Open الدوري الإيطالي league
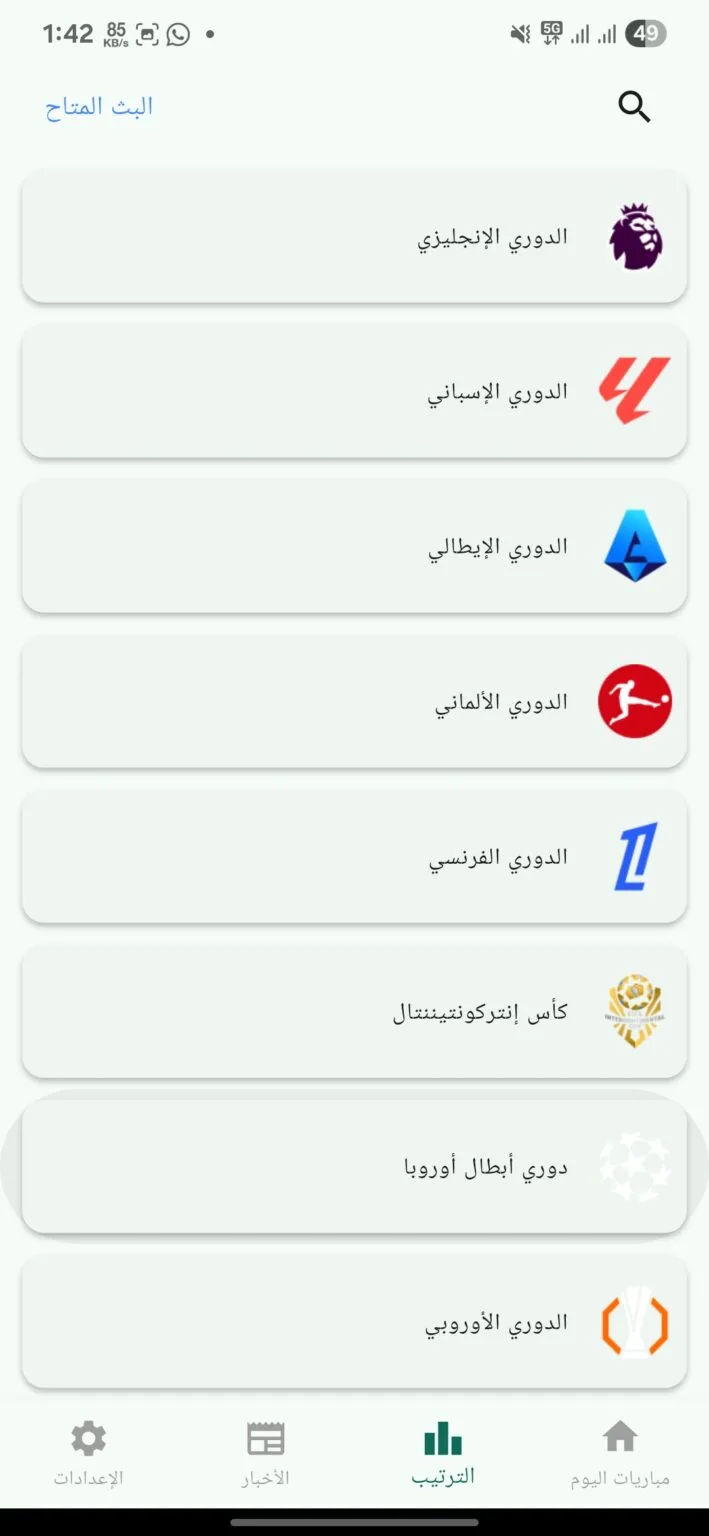 tap(354, 546)
